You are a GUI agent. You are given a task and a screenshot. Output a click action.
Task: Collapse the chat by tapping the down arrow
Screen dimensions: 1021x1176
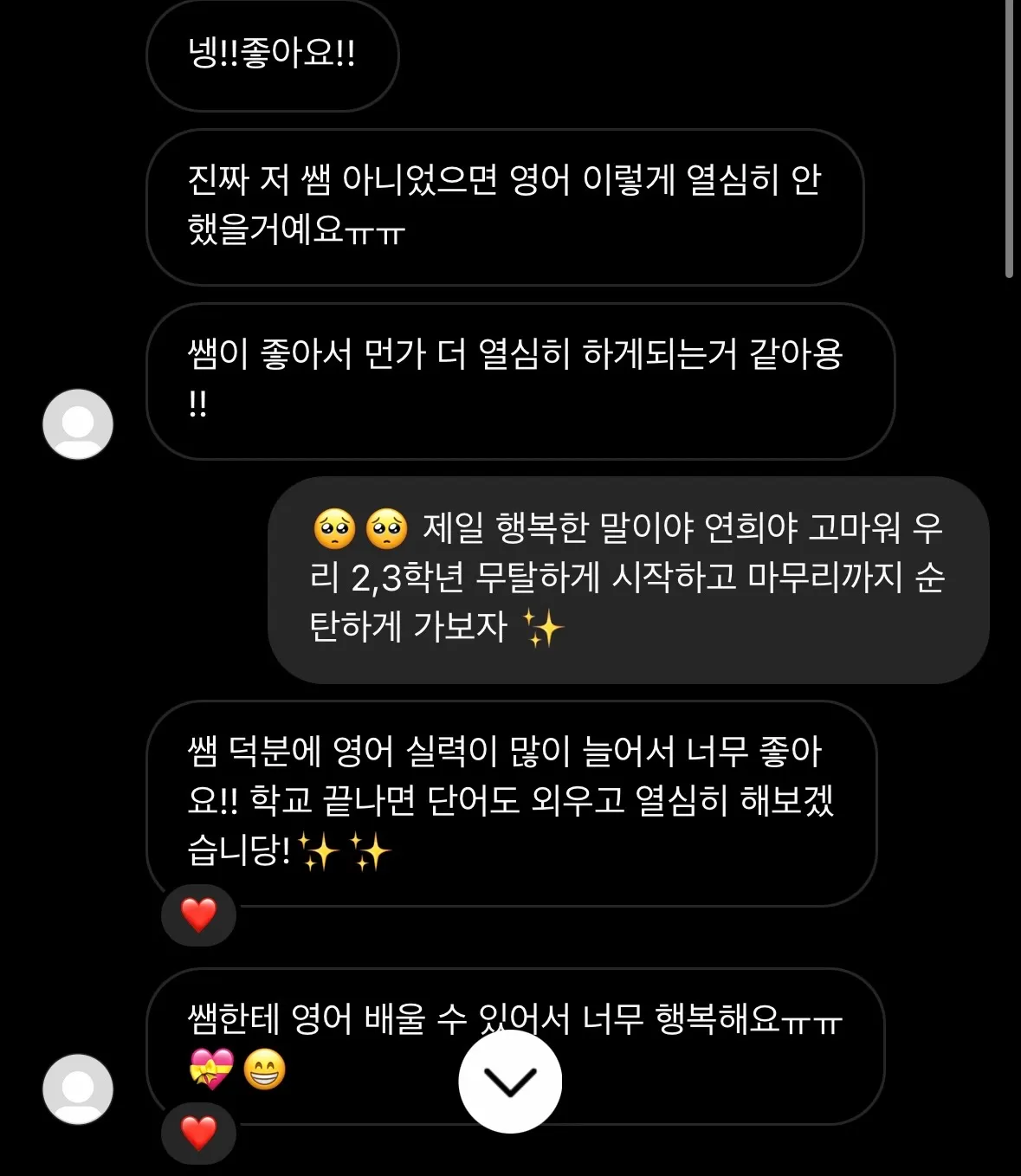tap(510, 1079)
